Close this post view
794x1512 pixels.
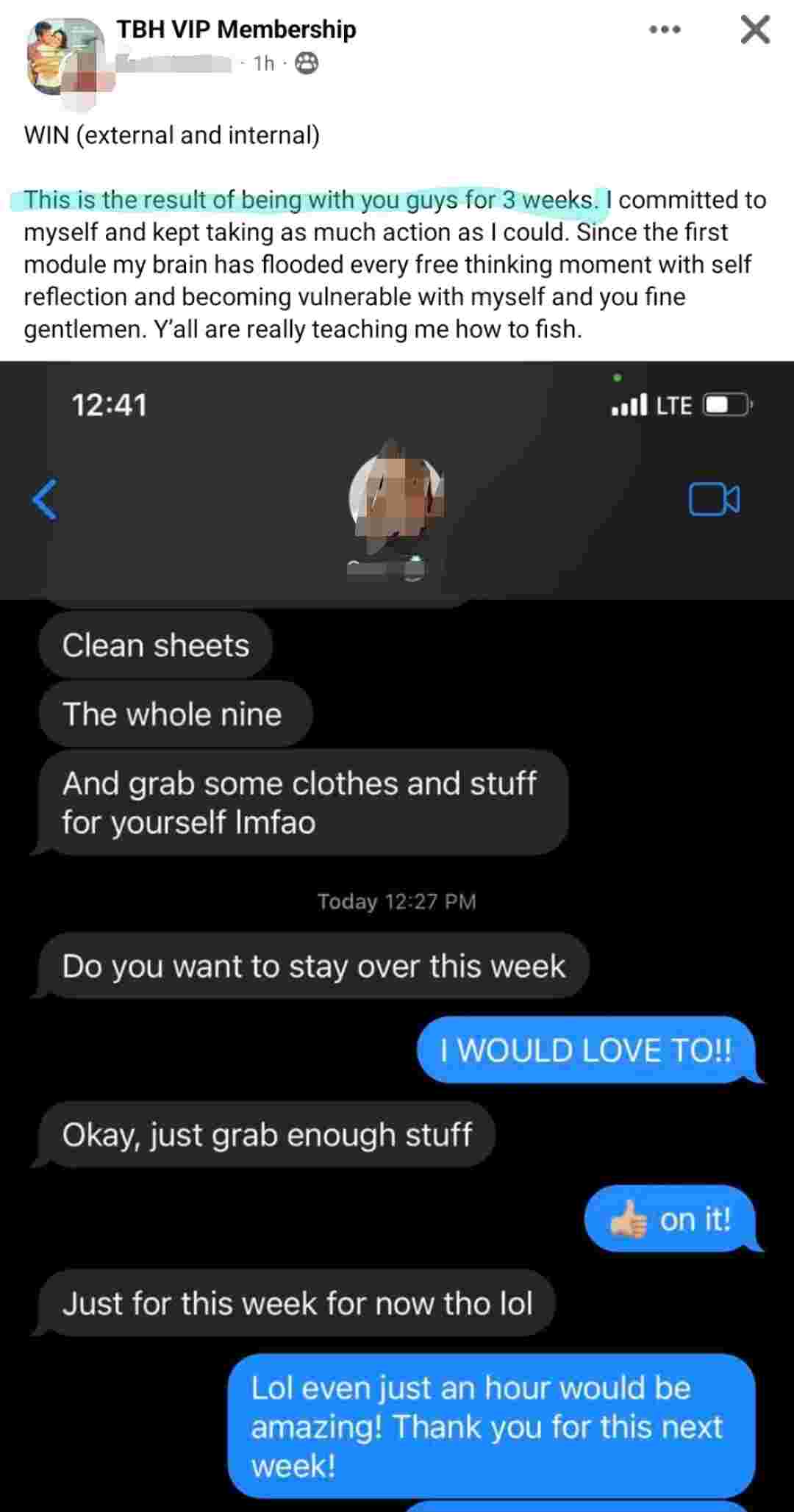754,30
